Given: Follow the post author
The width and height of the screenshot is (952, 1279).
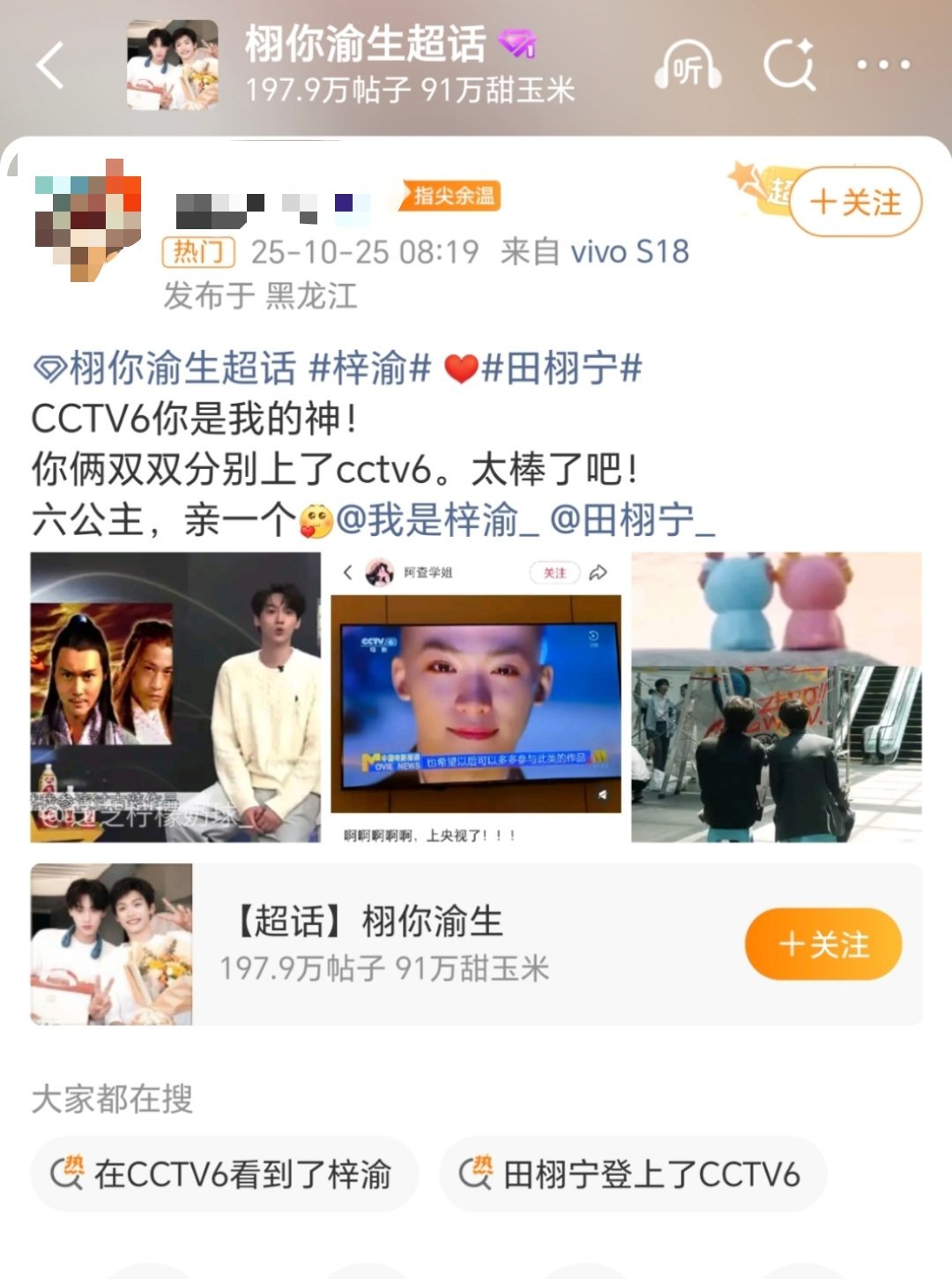Looking at the screenshot, I should click(x=855, y=203).
